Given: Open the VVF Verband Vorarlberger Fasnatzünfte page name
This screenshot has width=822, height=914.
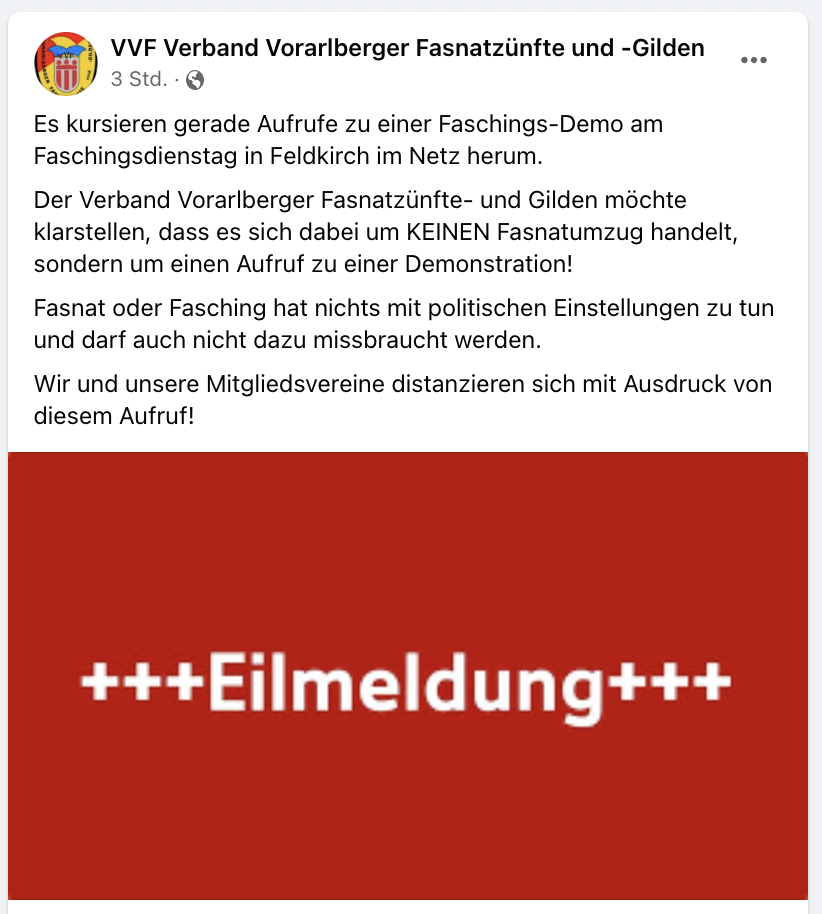Looking at the screenshot, I should [408, 47].
